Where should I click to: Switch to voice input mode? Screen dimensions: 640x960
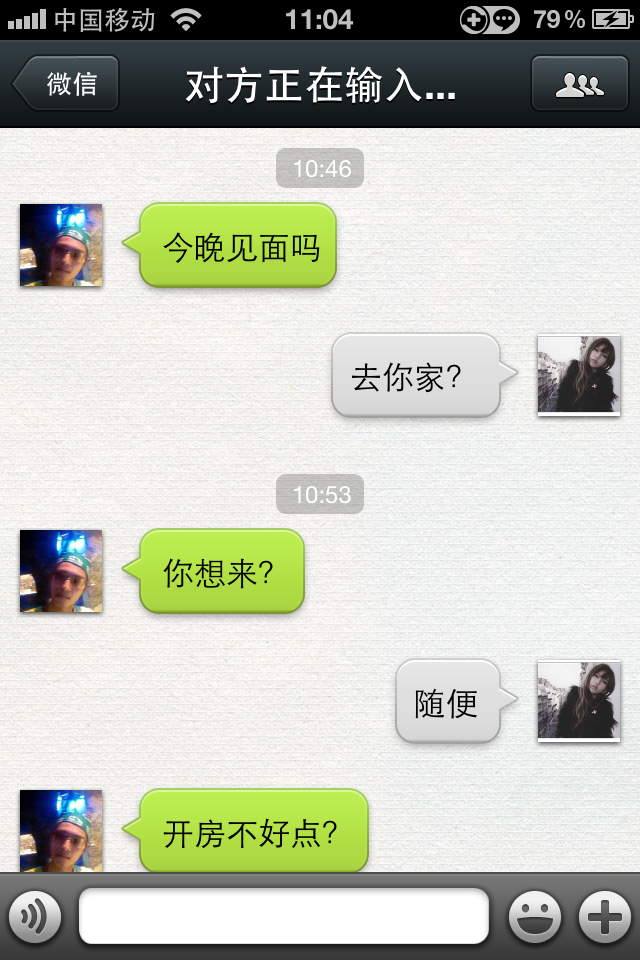(x=35, y=917)
